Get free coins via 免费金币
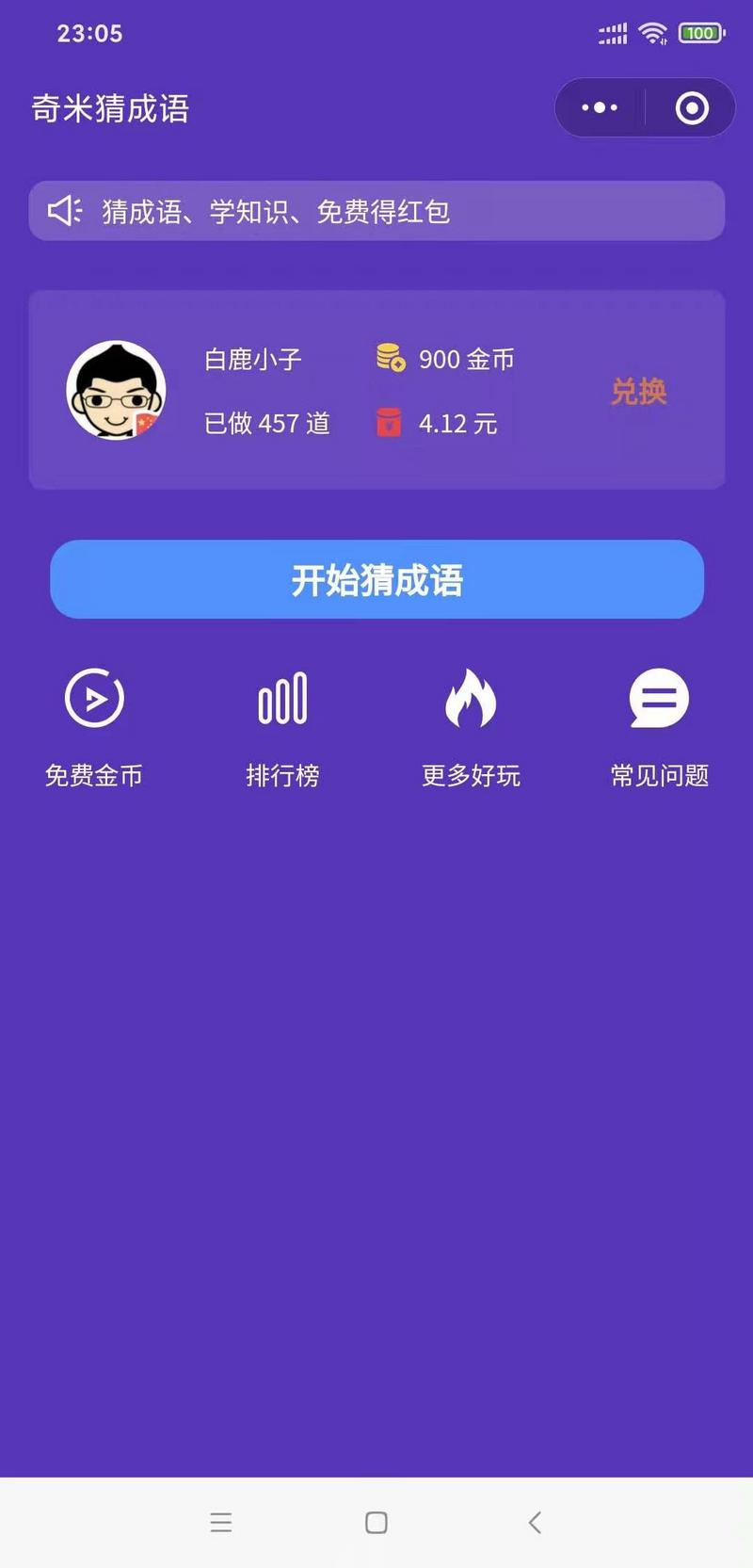753x1568 pixels. click(x=94, y=725)
